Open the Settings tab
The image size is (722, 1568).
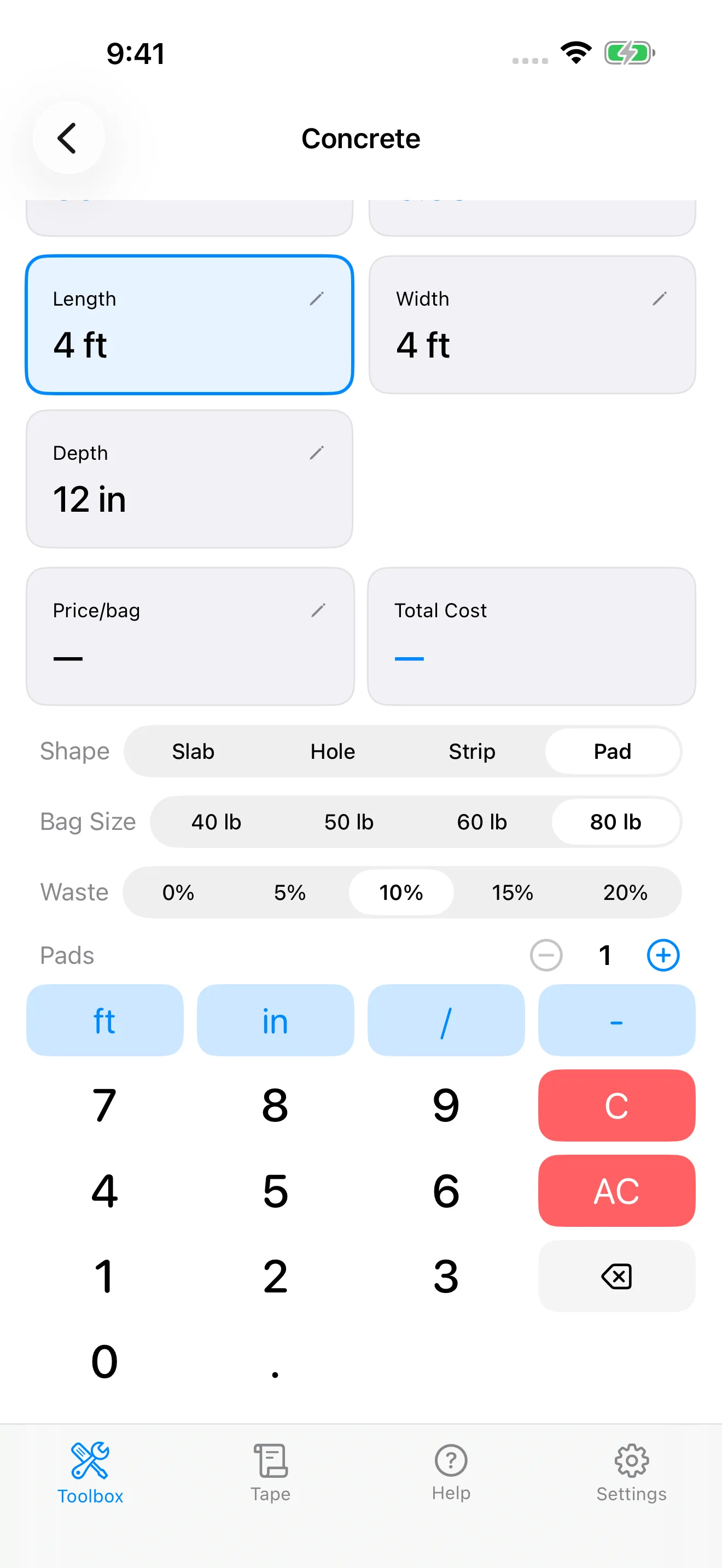click(x=631, y=1473)
